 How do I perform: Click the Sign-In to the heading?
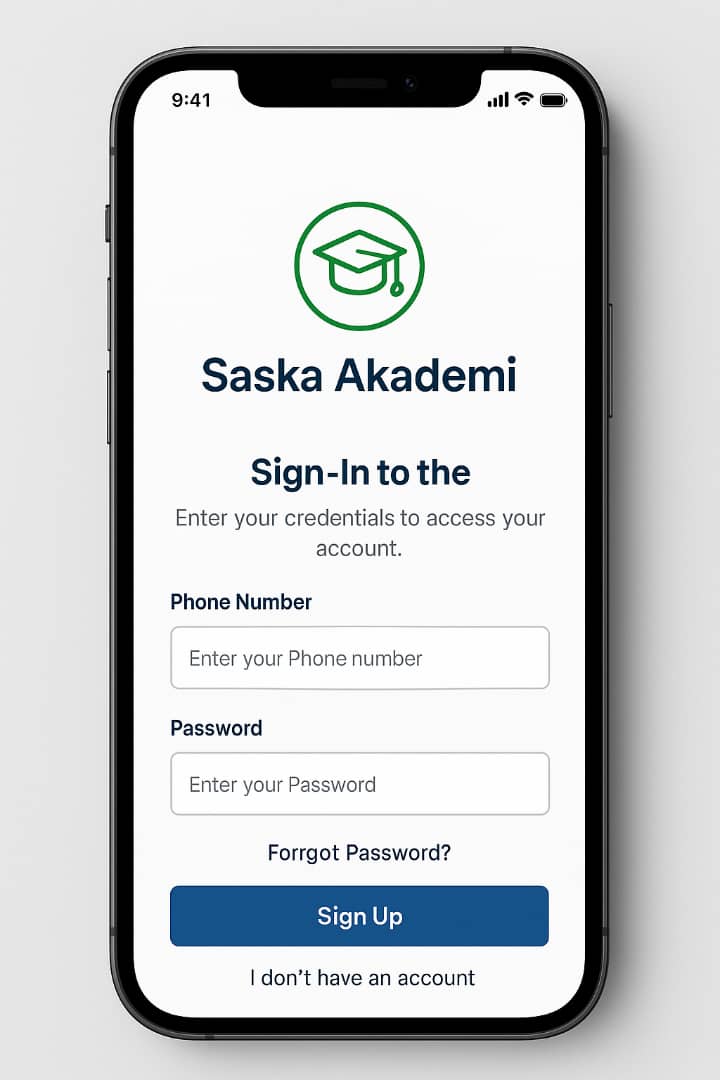pos(360,471)
